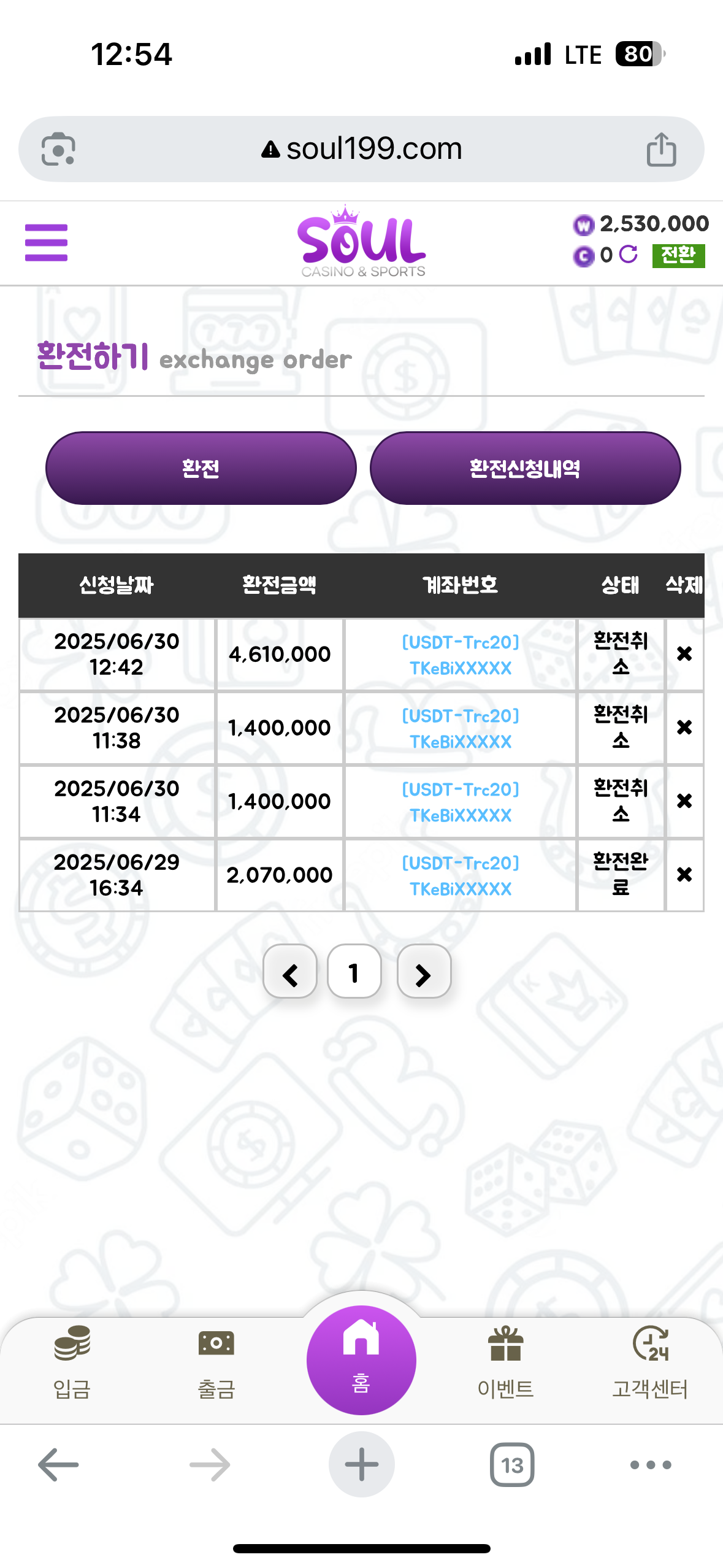This screenshot has height=1568, width=723.
Task: Open the browser tab switcher showing 13
Action: click(x=512, y=1465)
